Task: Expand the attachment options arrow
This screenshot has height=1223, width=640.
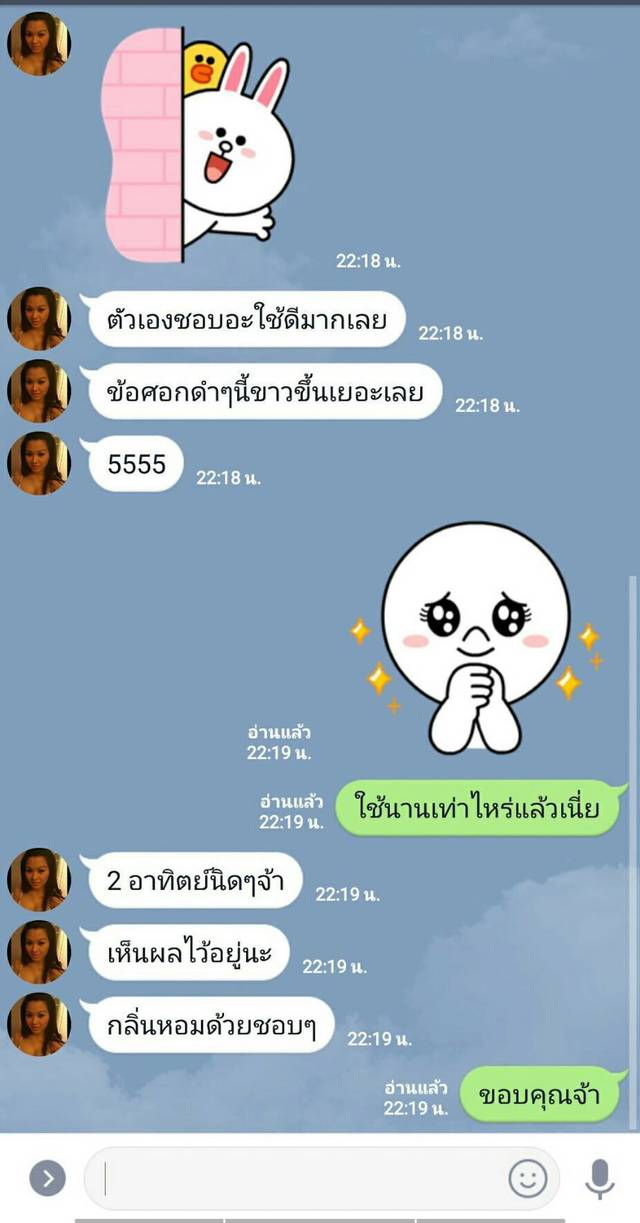Action: coord(47,1178)
